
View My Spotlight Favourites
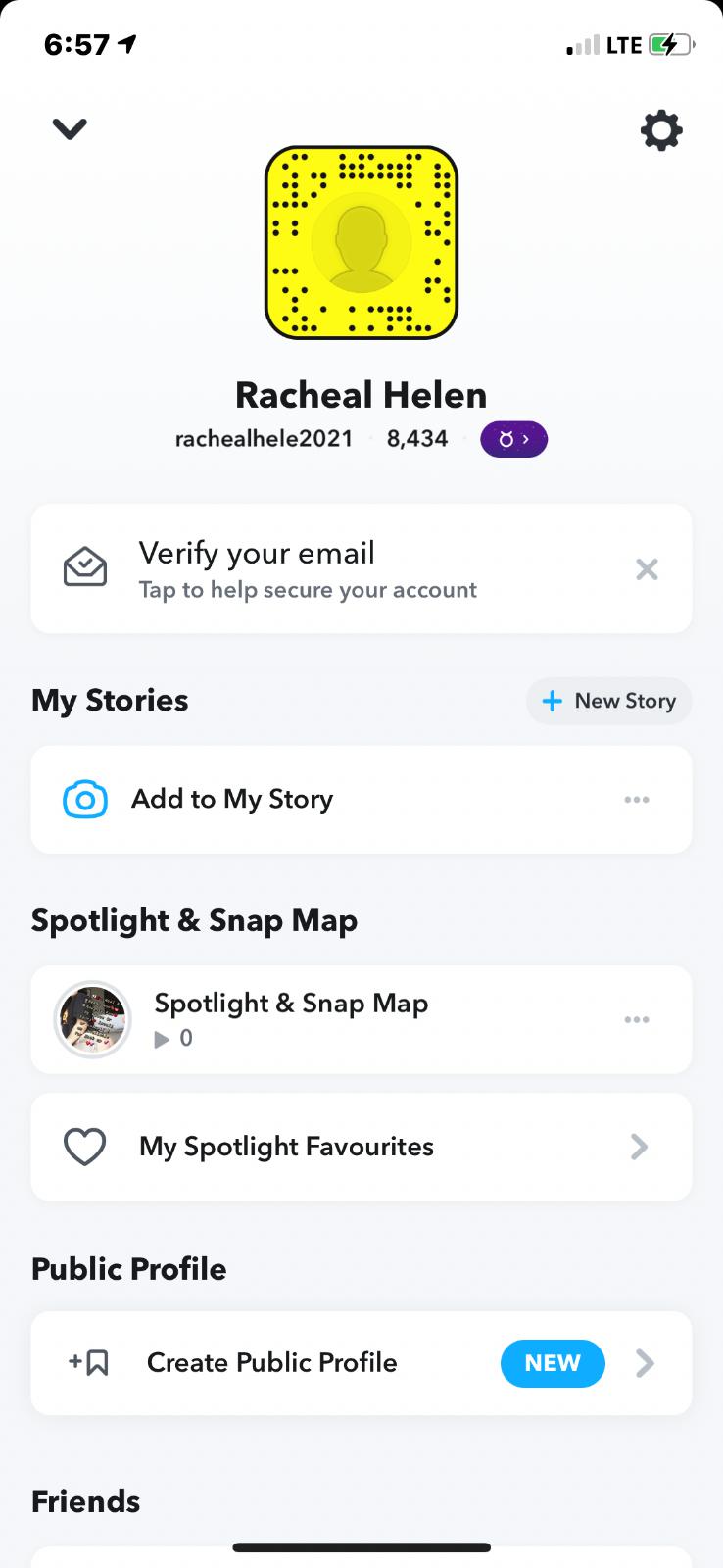(x=286, y=1147)
